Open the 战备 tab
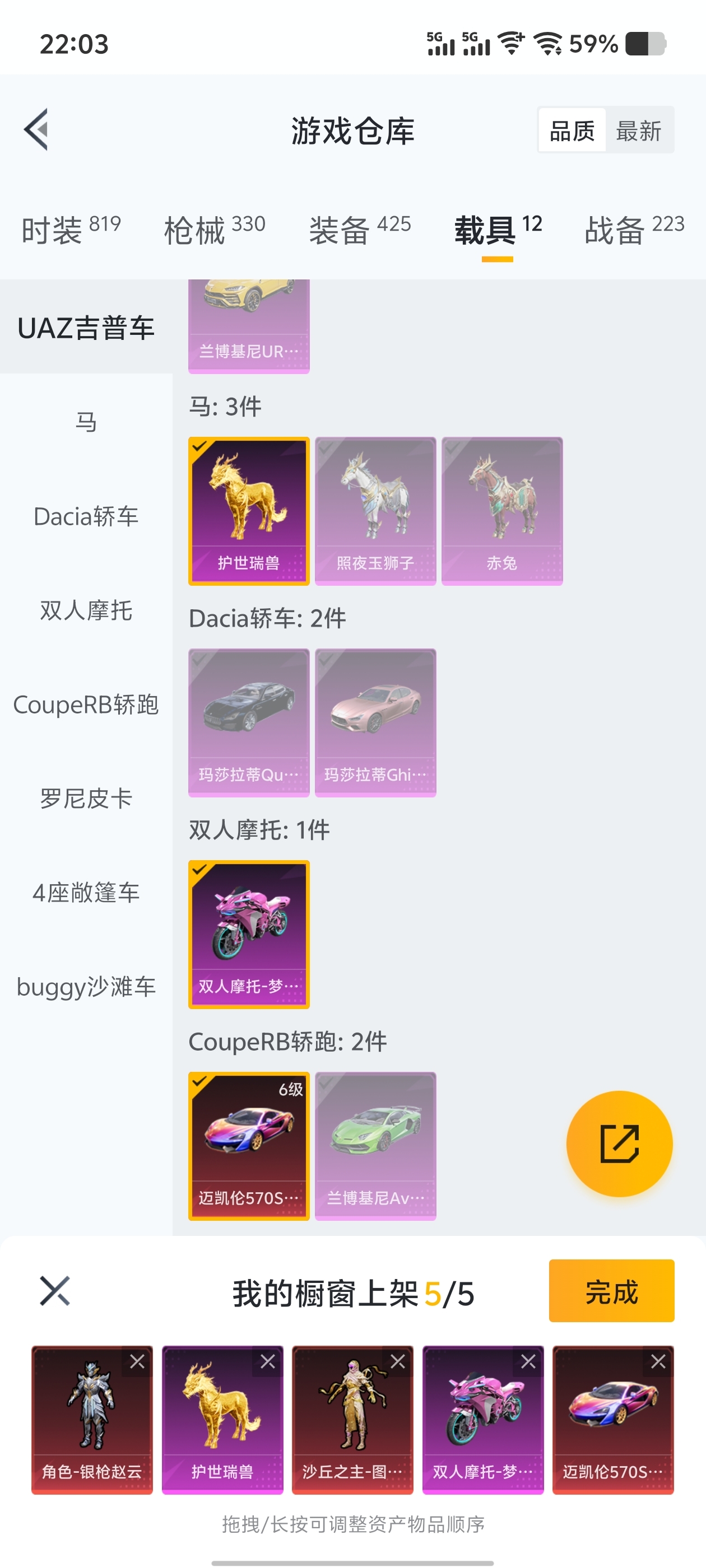The image size is (706, 1568). click(x=634, y=230)
